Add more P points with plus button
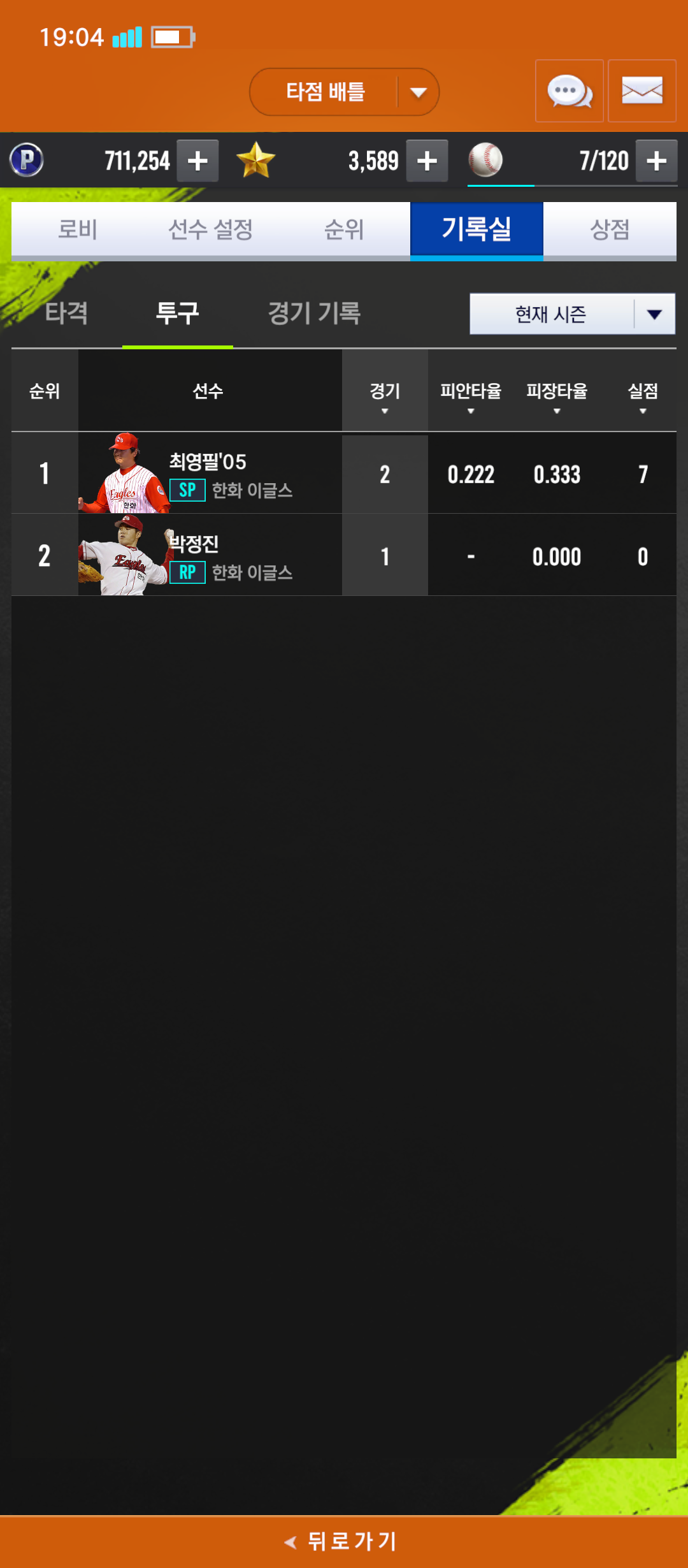The height and width of the screenshot is (1568, 688). (197, 161)
